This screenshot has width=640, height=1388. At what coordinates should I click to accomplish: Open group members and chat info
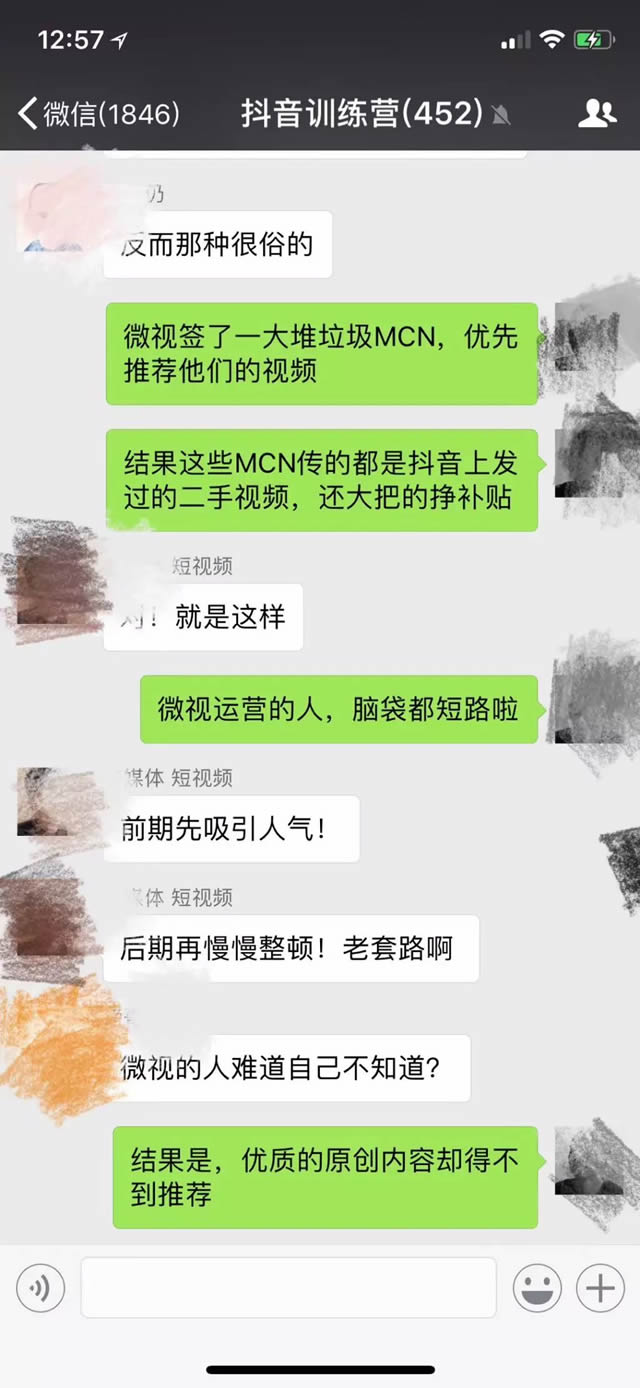pos(597,113)
